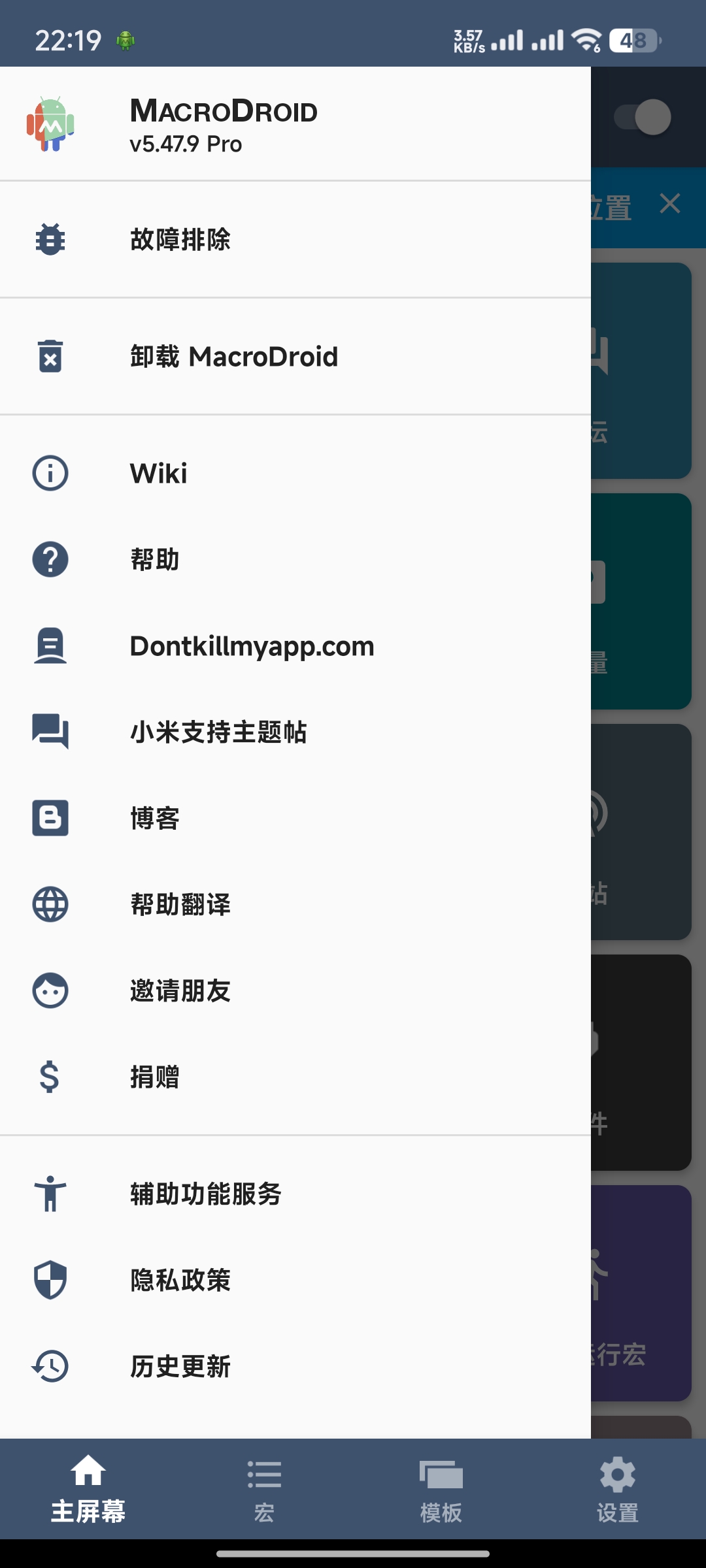The height and width of the screenshot is (1568, 706).
Task: Open the 设置 tab
Action: pyautogui.click(x=618, y=1490)
